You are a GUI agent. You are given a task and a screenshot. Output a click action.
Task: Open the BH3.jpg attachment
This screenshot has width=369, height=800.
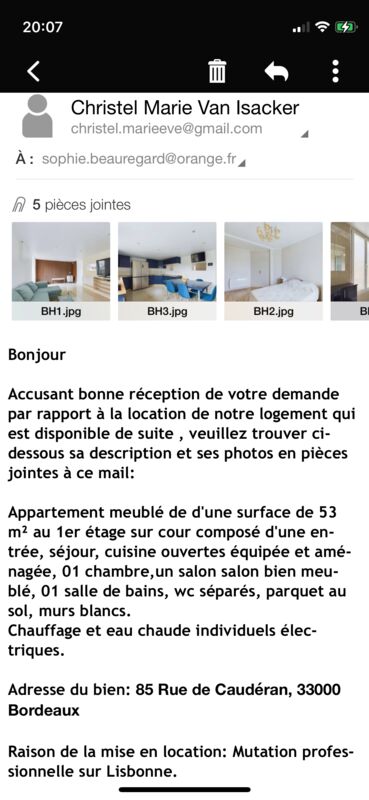[x=167, y=271]
